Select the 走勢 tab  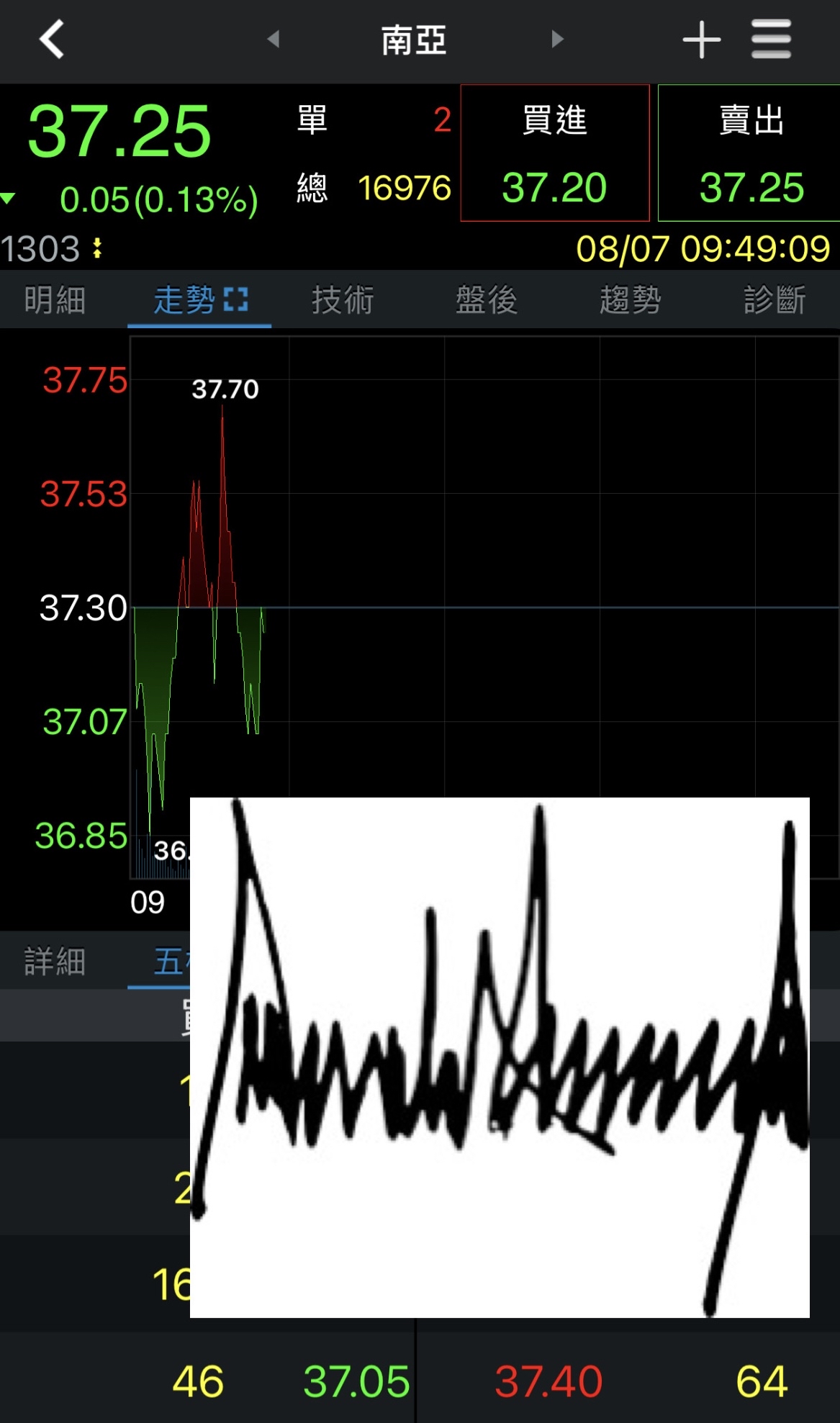click(x=199, y=300)
